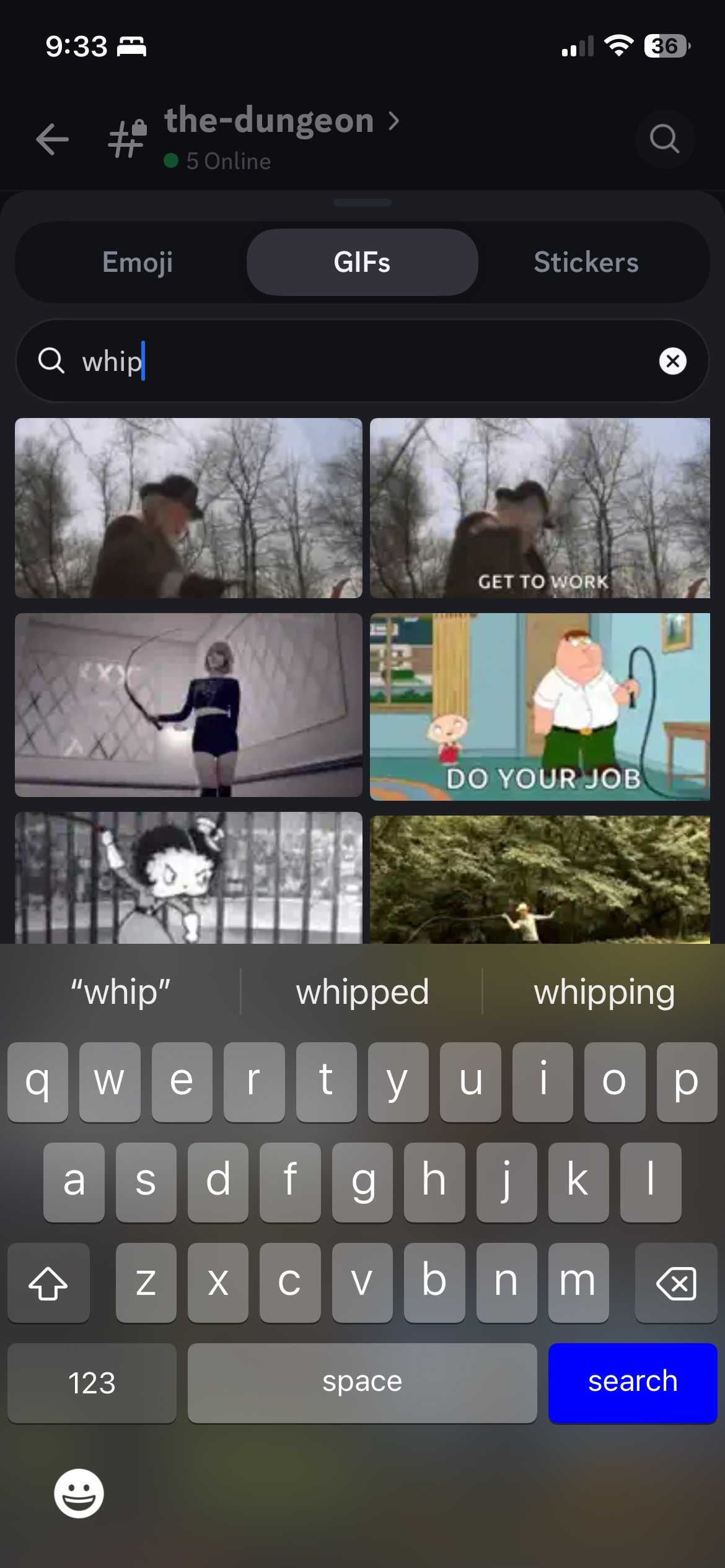Accept the "whipped" keyboard suggestion
This screenshot has width=725, height=1568.
click(x=362, y=992)
